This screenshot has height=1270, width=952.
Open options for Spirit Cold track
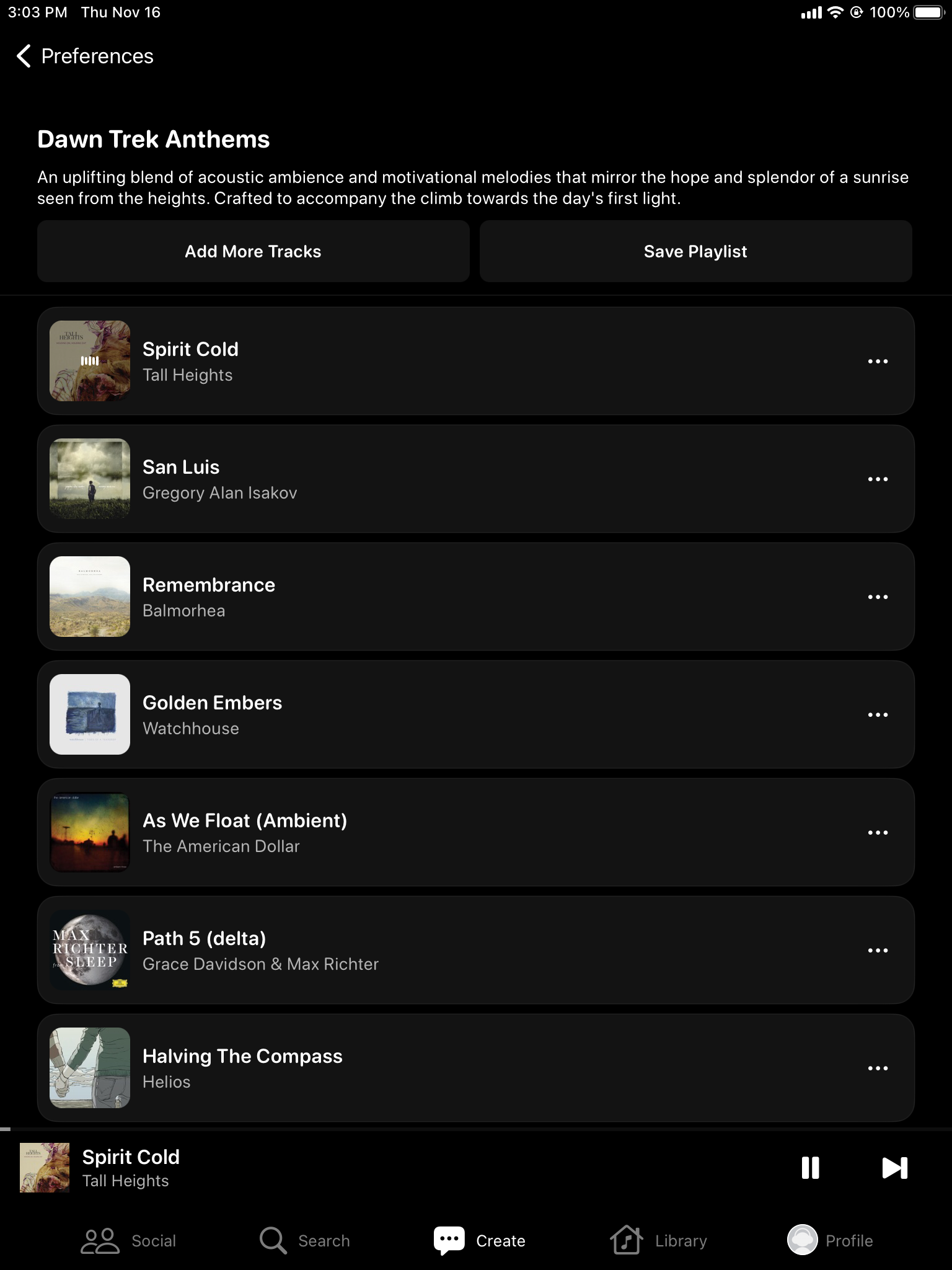[x=878, y=361]
